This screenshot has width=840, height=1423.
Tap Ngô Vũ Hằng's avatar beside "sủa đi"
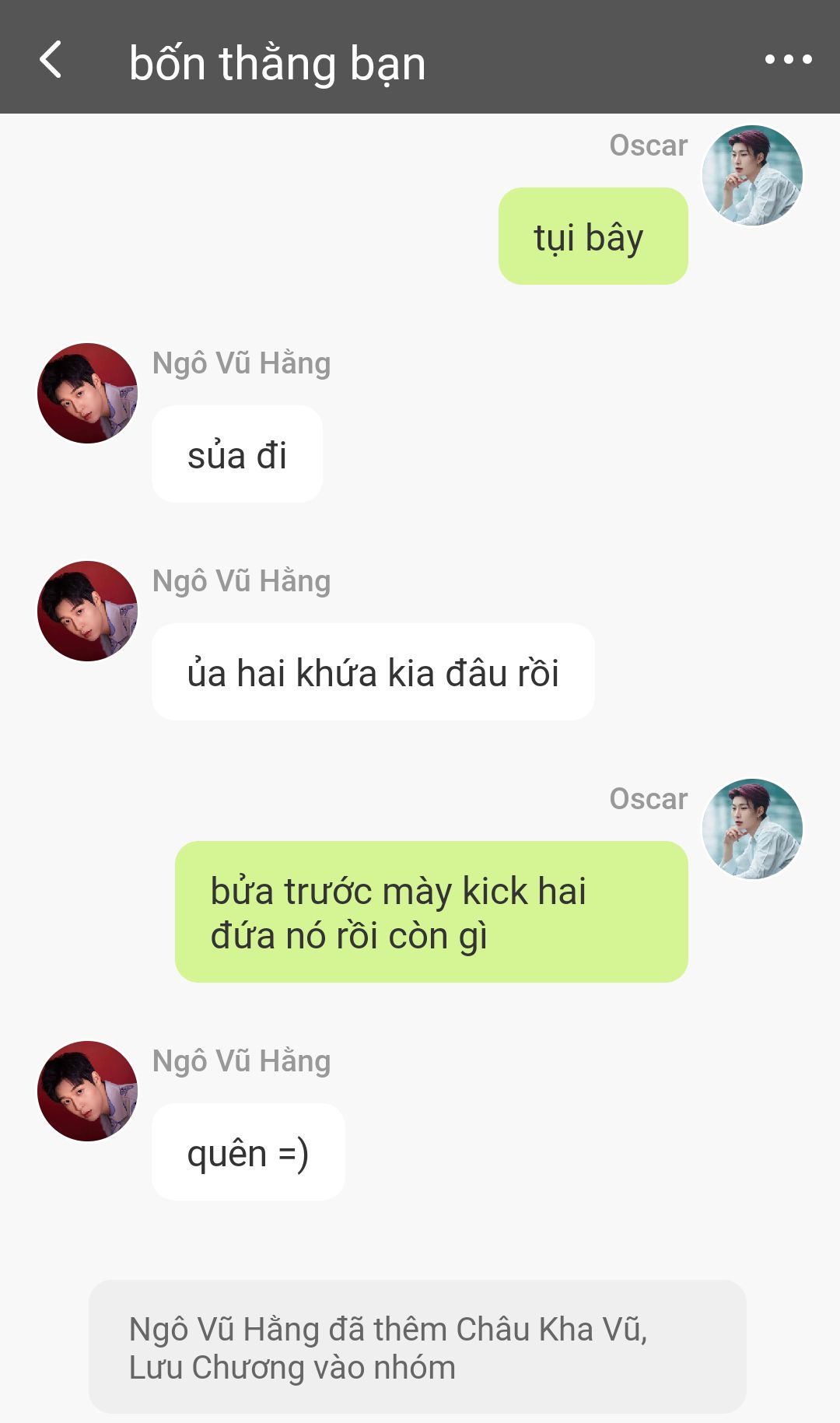pos(88,393)
